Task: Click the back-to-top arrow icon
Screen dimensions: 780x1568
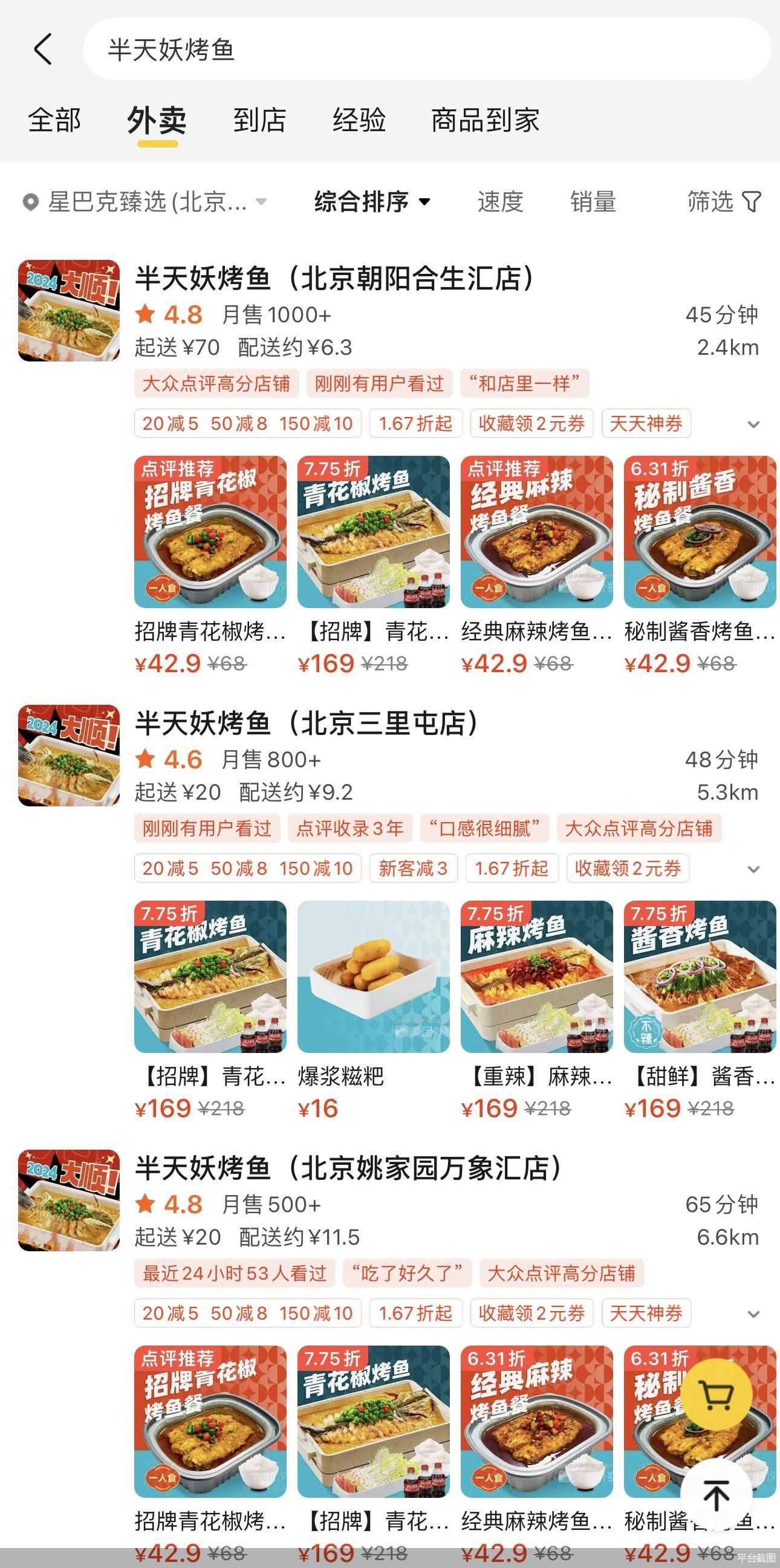Action: 716,1494
